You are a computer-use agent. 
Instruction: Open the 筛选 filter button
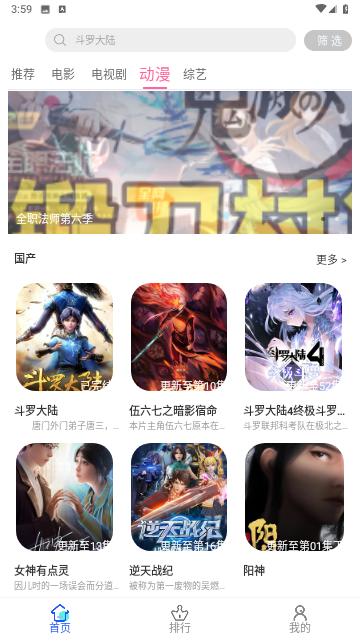[x=328, y=40]
